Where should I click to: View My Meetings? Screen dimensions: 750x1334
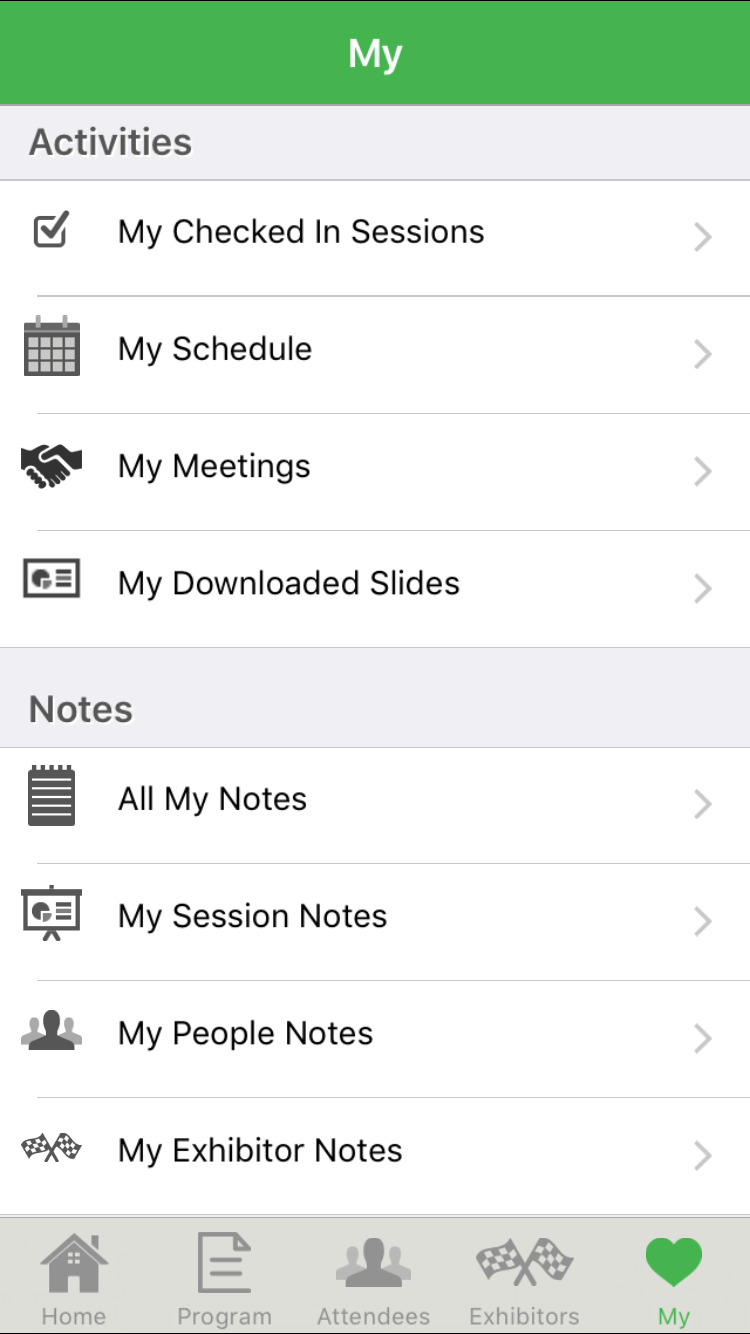pyautogui.click(x=375, y=472)
